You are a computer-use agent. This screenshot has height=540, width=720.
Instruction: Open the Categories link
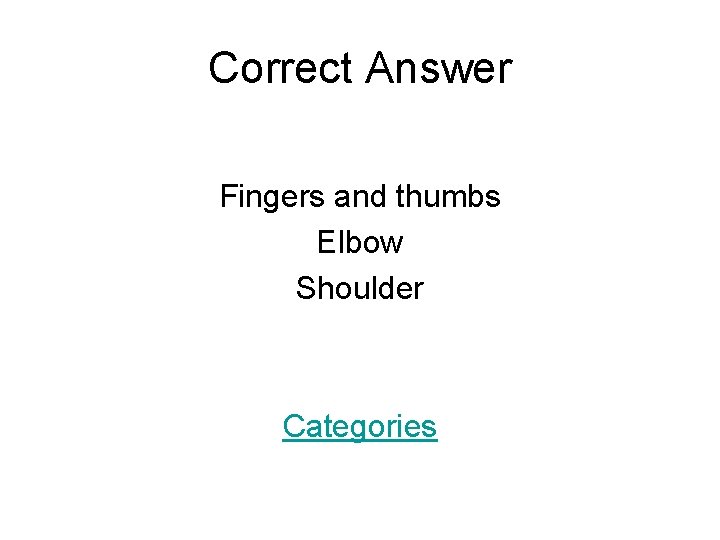coord(360,427)
